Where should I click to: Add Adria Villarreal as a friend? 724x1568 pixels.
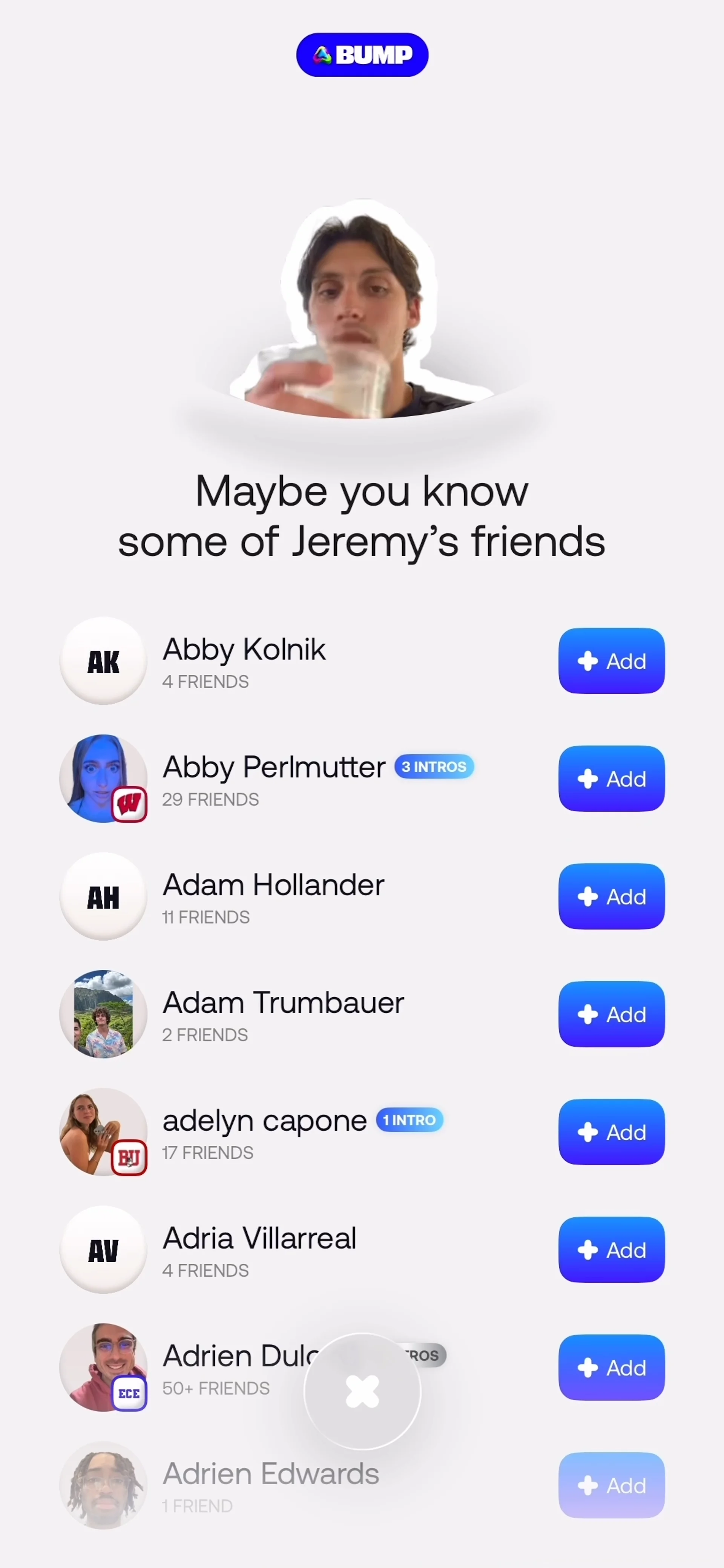[x=611, y=1250]
